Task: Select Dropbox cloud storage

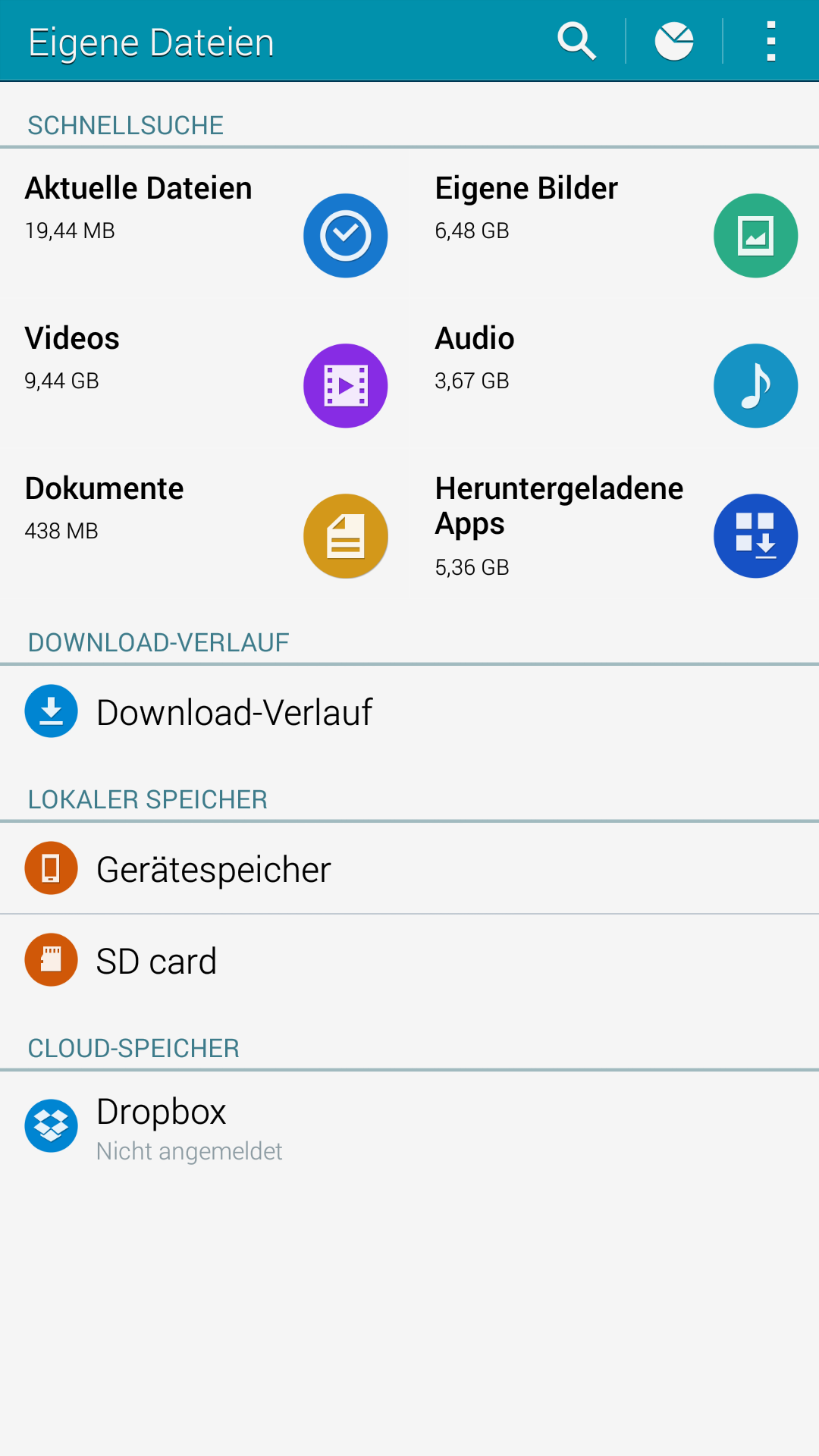Action: coord(409,1127)
